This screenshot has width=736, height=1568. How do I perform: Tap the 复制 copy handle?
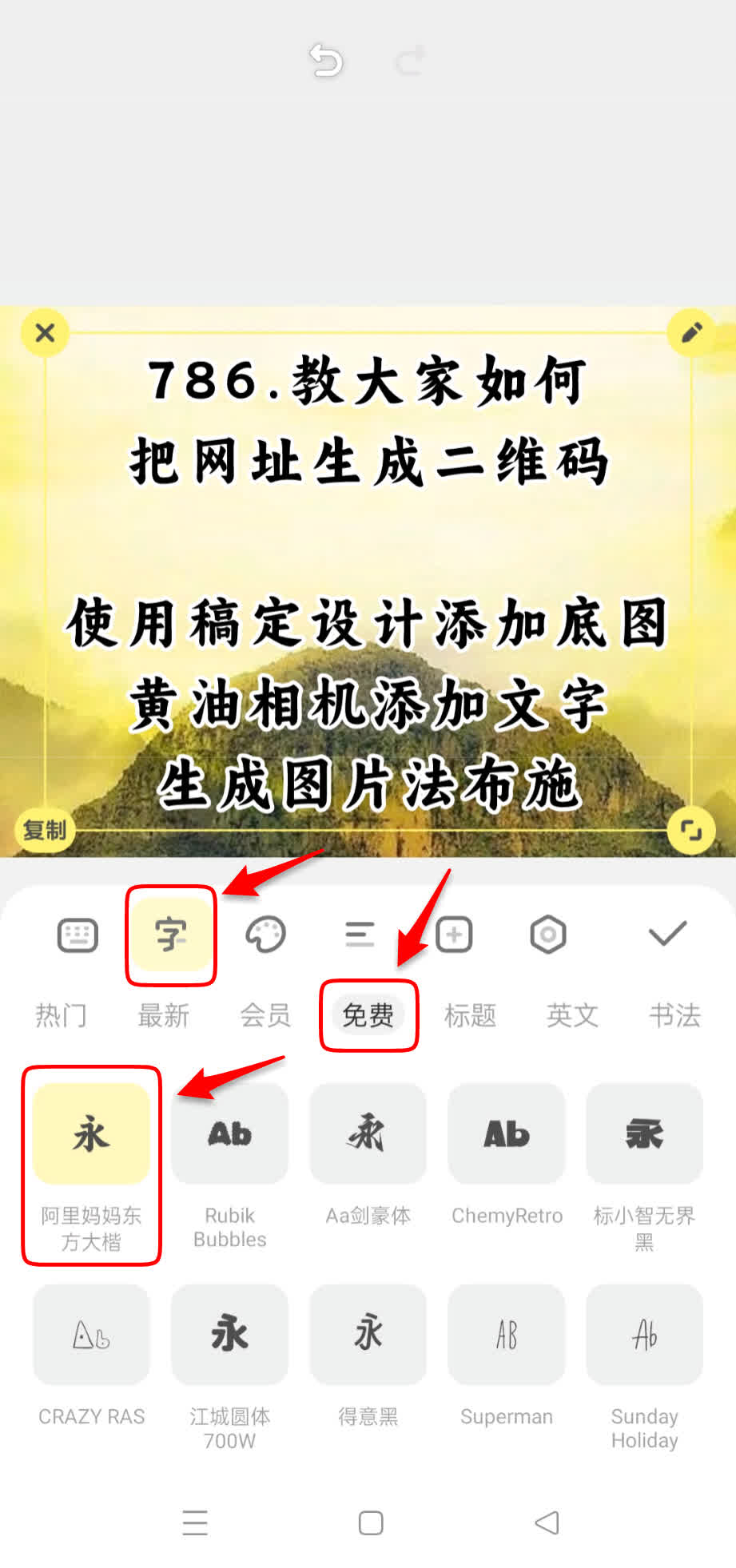(45, 831)
